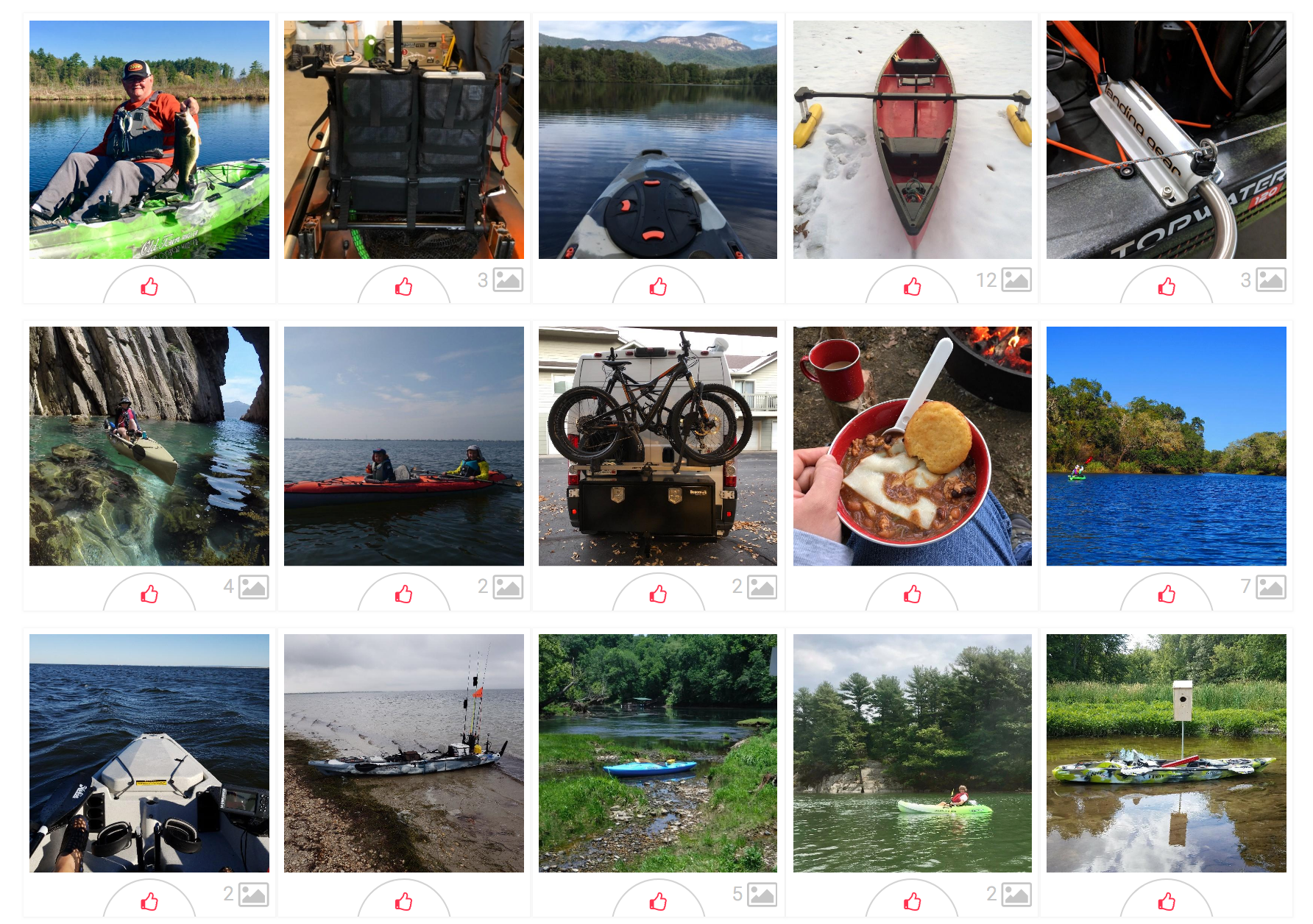Image resolution: width=1313 pixels, height=924 pixels.
Task: View the kayaker beside rocky cliffs photo
Action: click(x=149, y=446)
